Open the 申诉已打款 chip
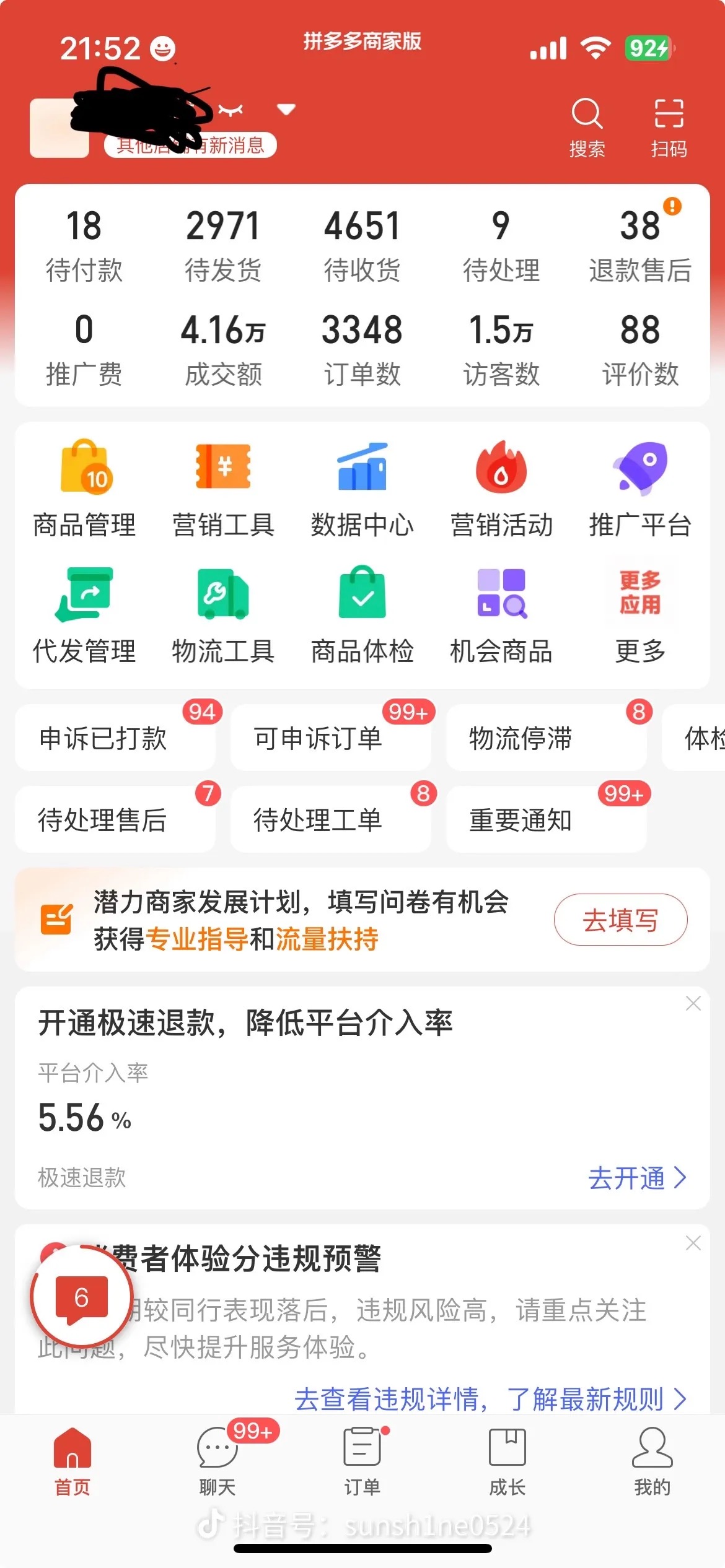This screenshot has height=1568, width=725. (115, 738)
